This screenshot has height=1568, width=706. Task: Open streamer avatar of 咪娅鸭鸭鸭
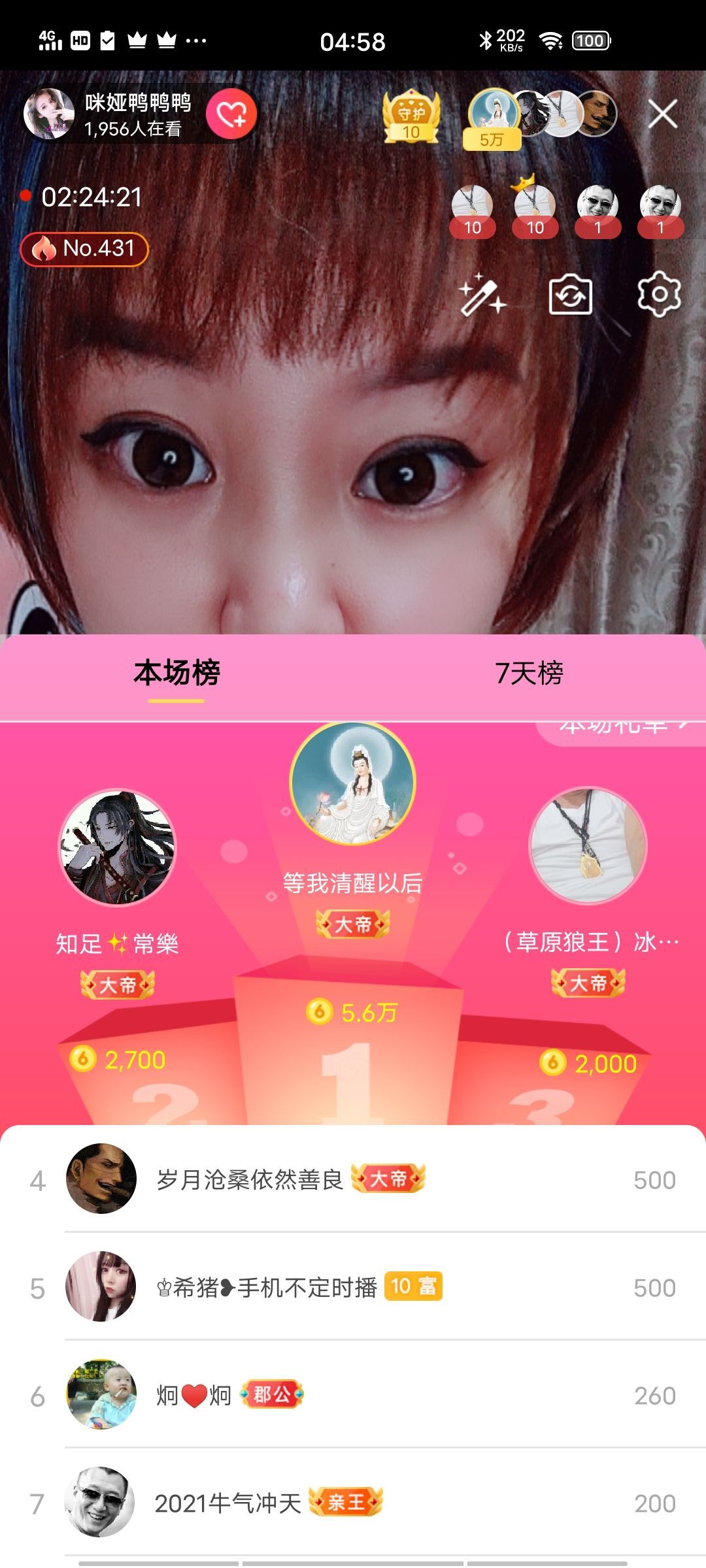(x=49, y=114)
